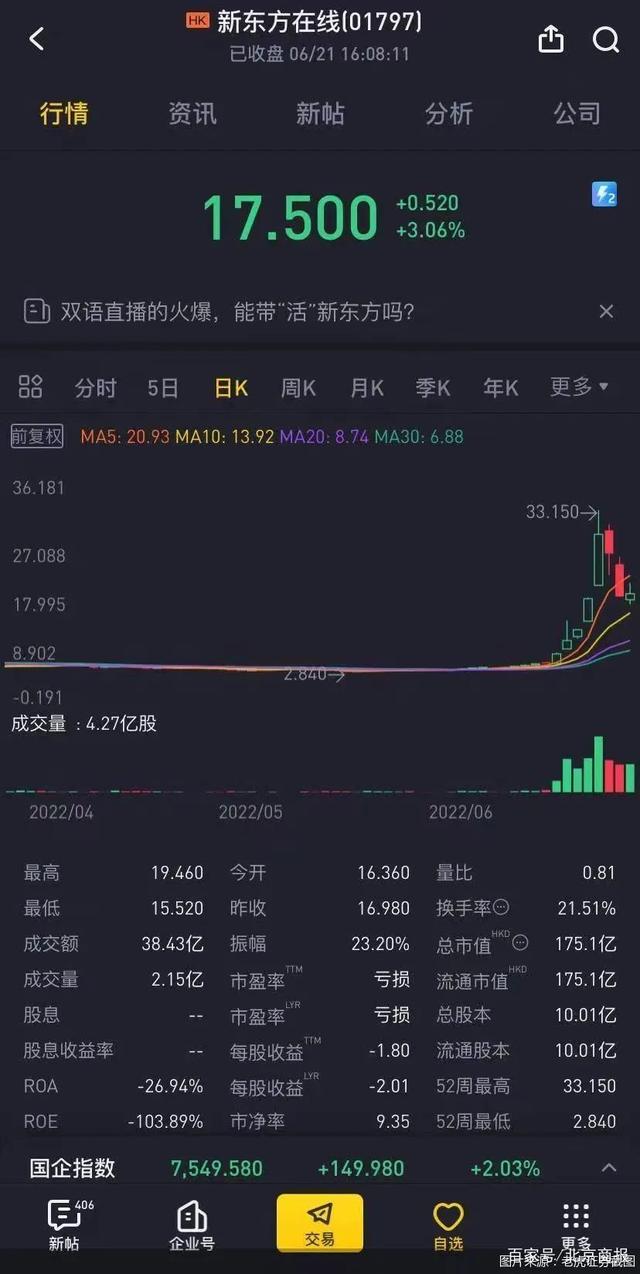Switch to the 新帖 top tab
The width and height of the screenshot is (640, 1274).
click(x=320, y=113)
